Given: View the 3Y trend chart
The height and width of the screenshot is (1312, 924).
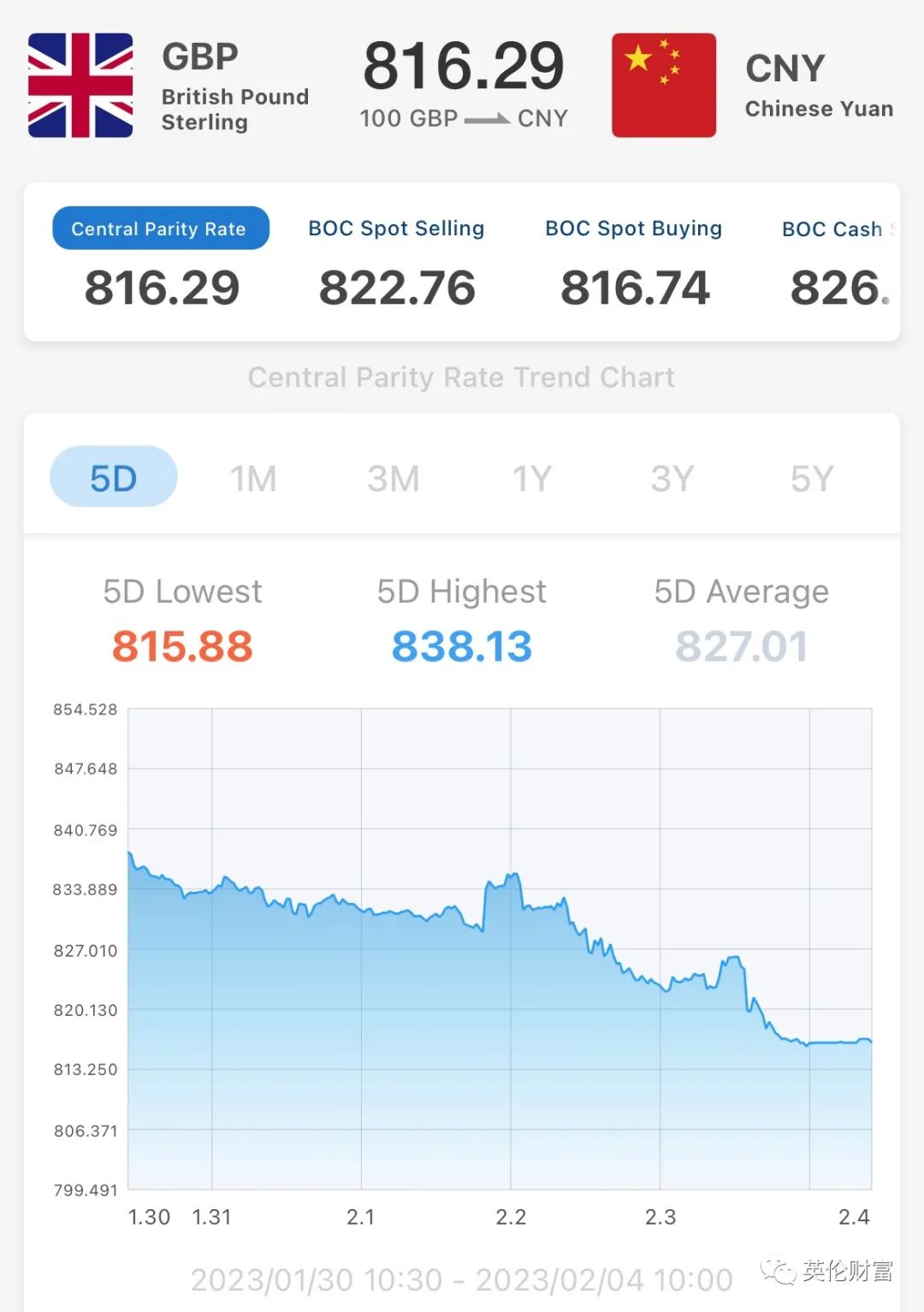Looking at the screenshot, I should click(672, 478).
